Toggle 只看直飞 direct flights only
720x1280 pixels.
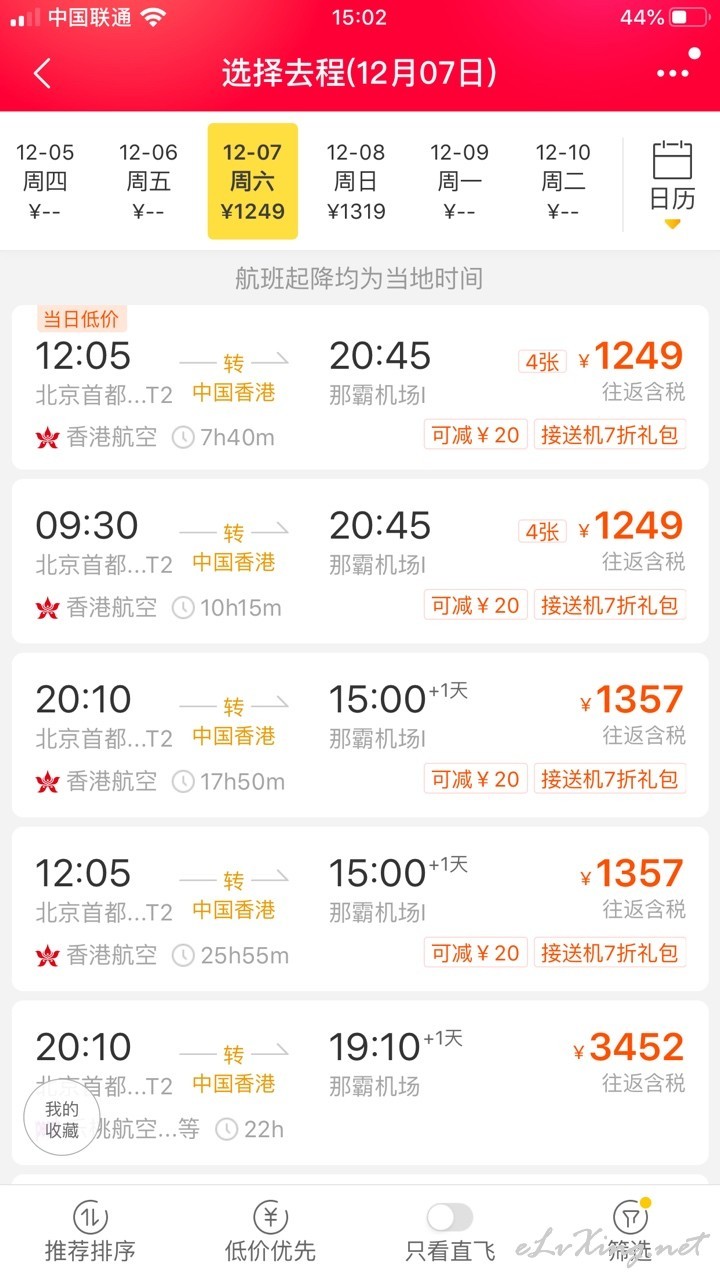[x=450, y=1231]
